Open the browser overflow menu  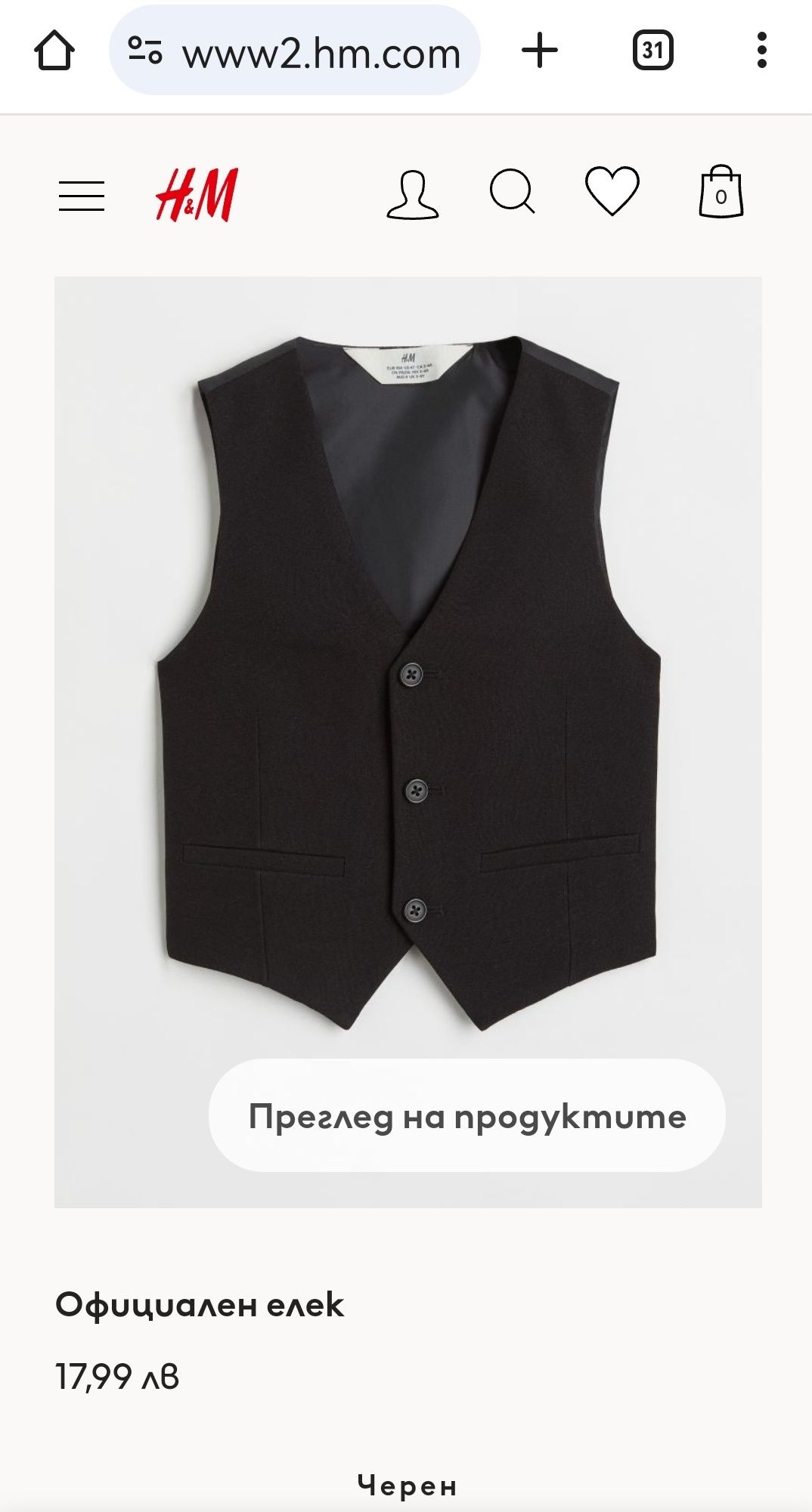[761, 51]
